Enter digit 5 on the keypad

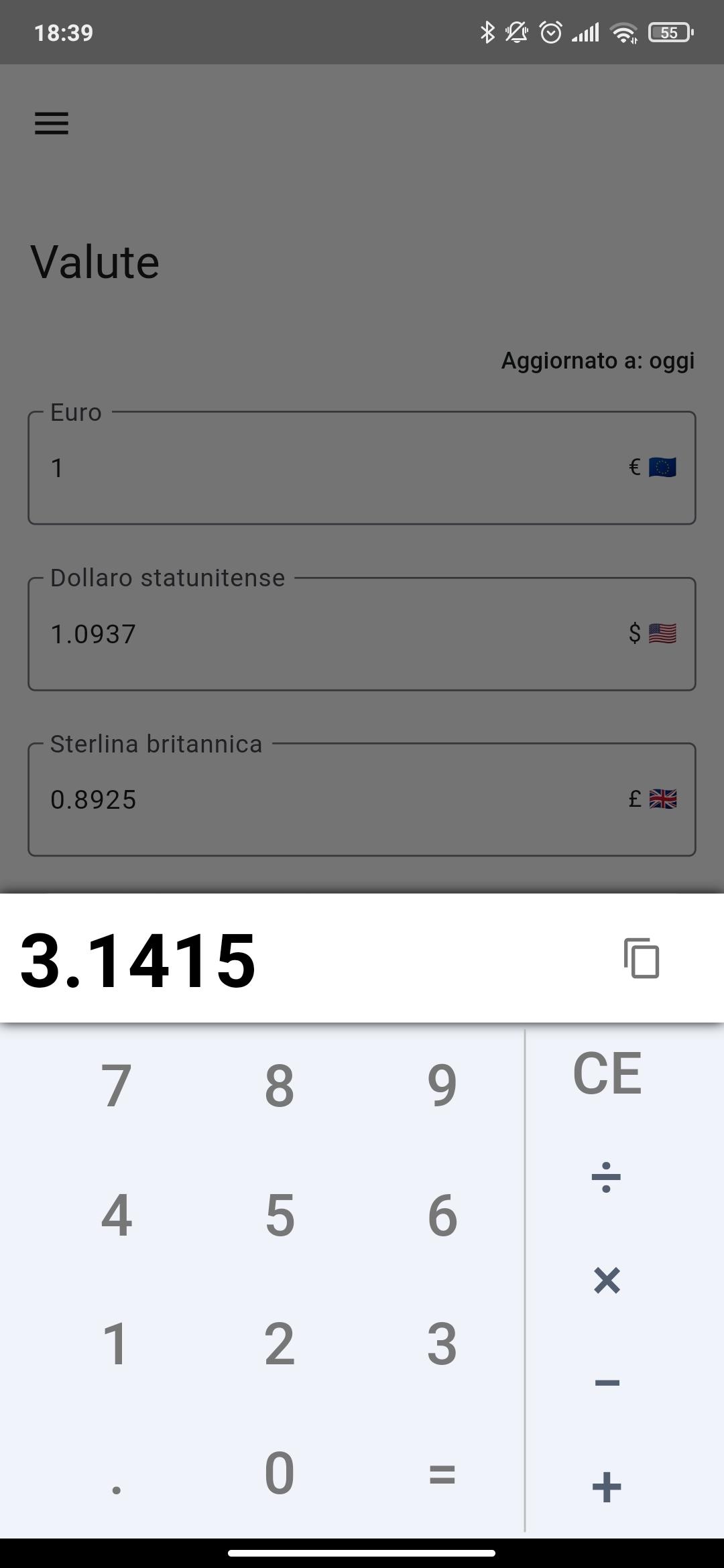click(x=280, y=1215)
